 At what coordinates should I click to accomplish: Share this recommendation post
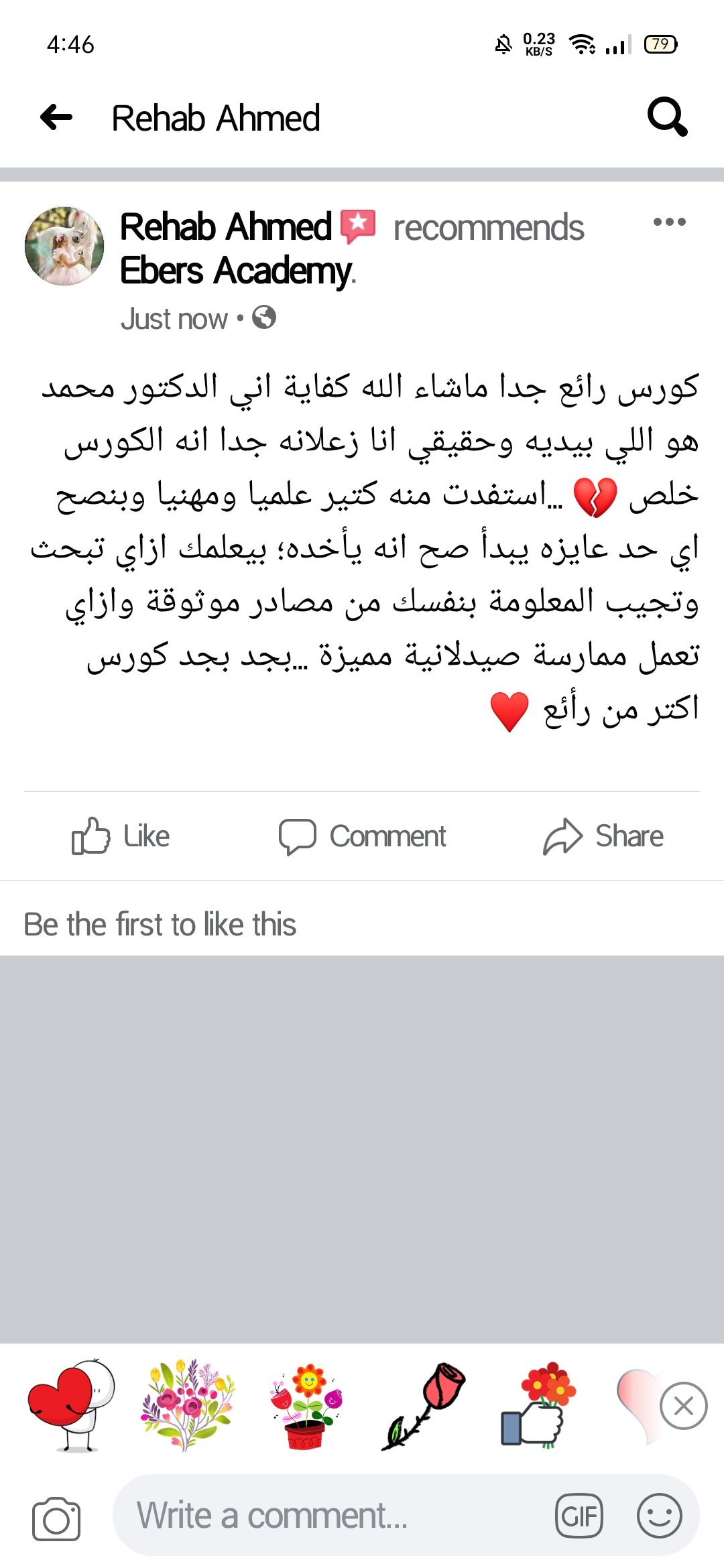[603, 836]
